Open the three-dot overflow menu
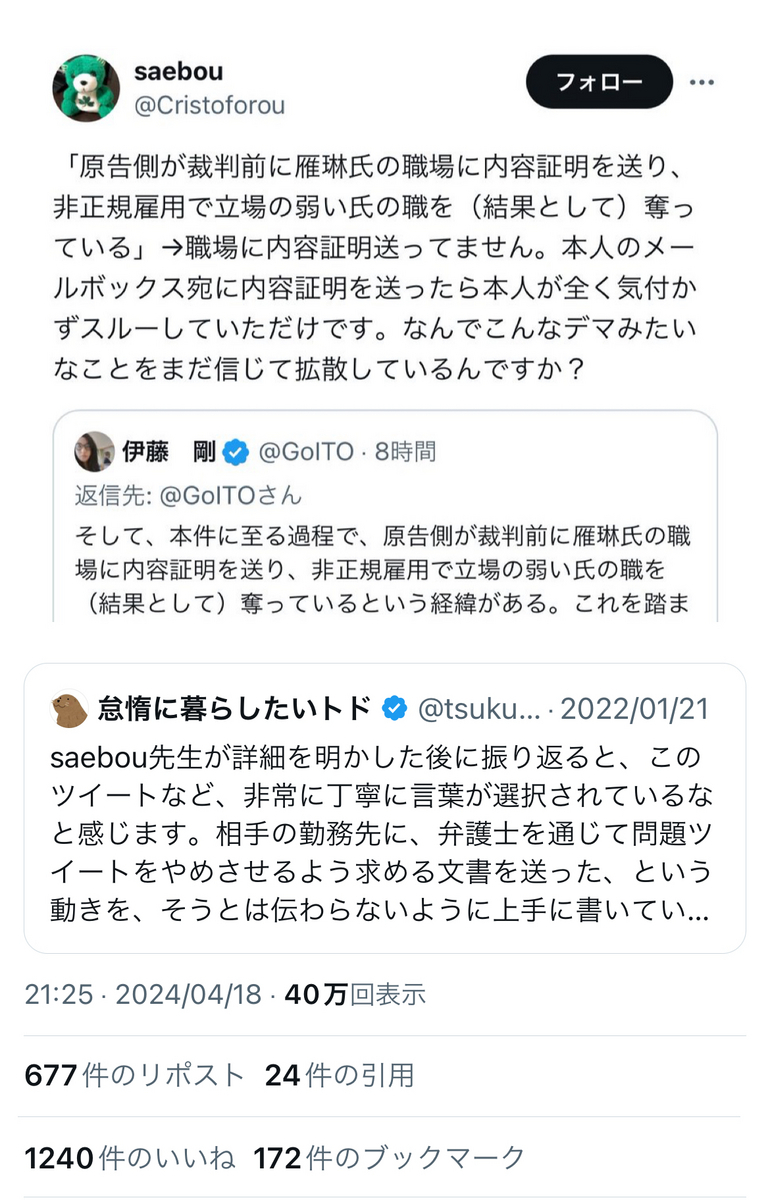770x1200 pixels. pyautogui.click(x=703, y=82)
